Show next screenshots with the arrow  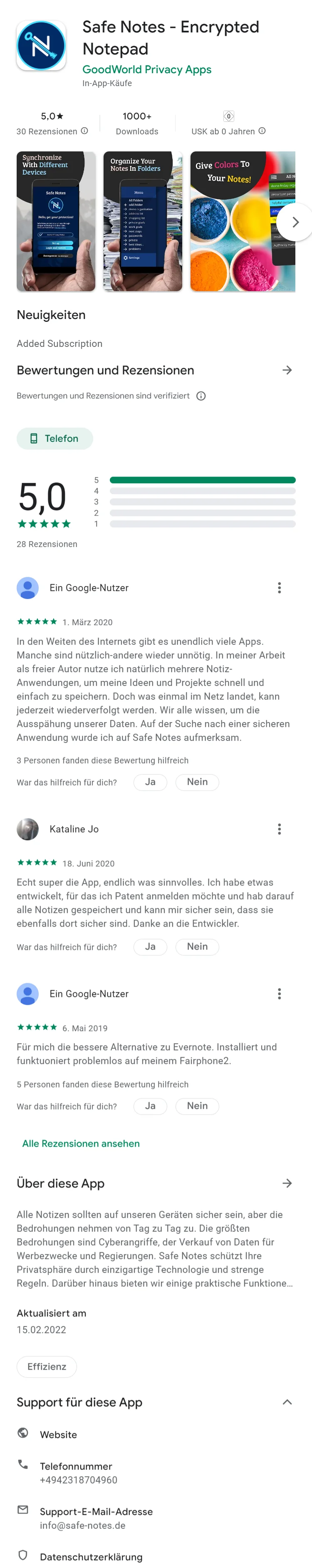[295, 222]
